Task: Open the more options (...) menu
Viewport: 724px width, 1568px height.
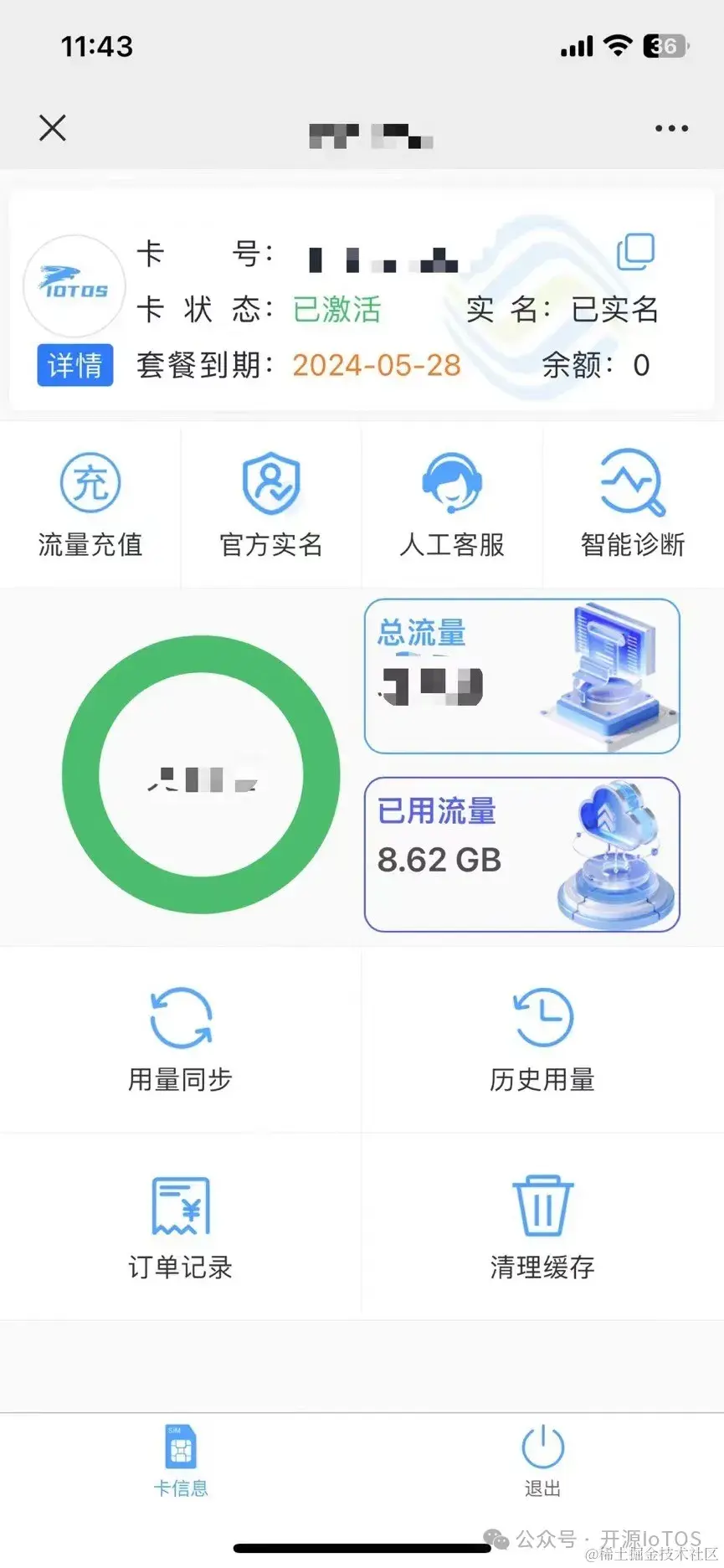Action: tap(671, 127)
